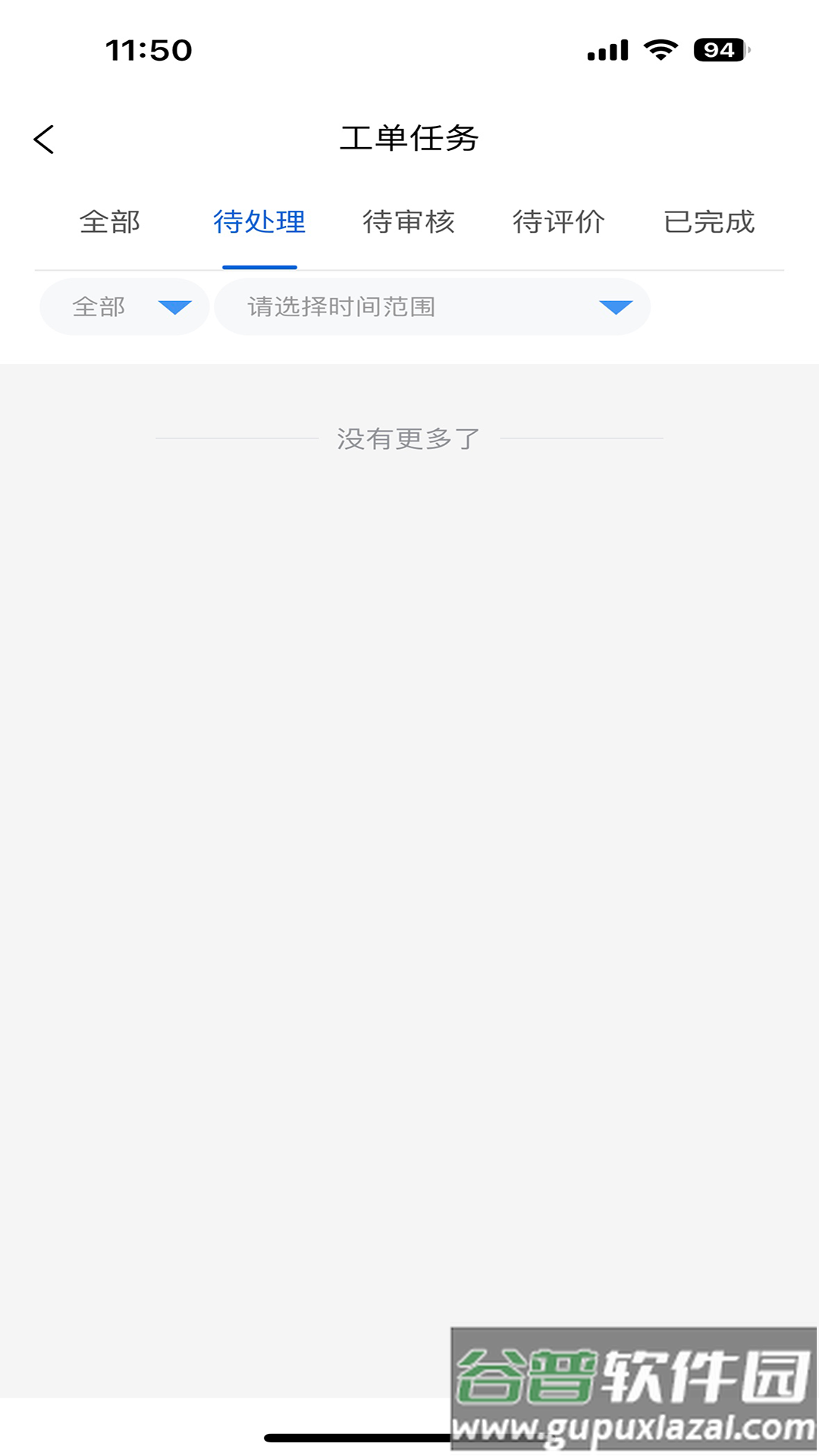Image resolution: width=819 pixels, height=1456 pixels.
Task: Open the 请选择时间范围 time picker
Action: [341, 306]
